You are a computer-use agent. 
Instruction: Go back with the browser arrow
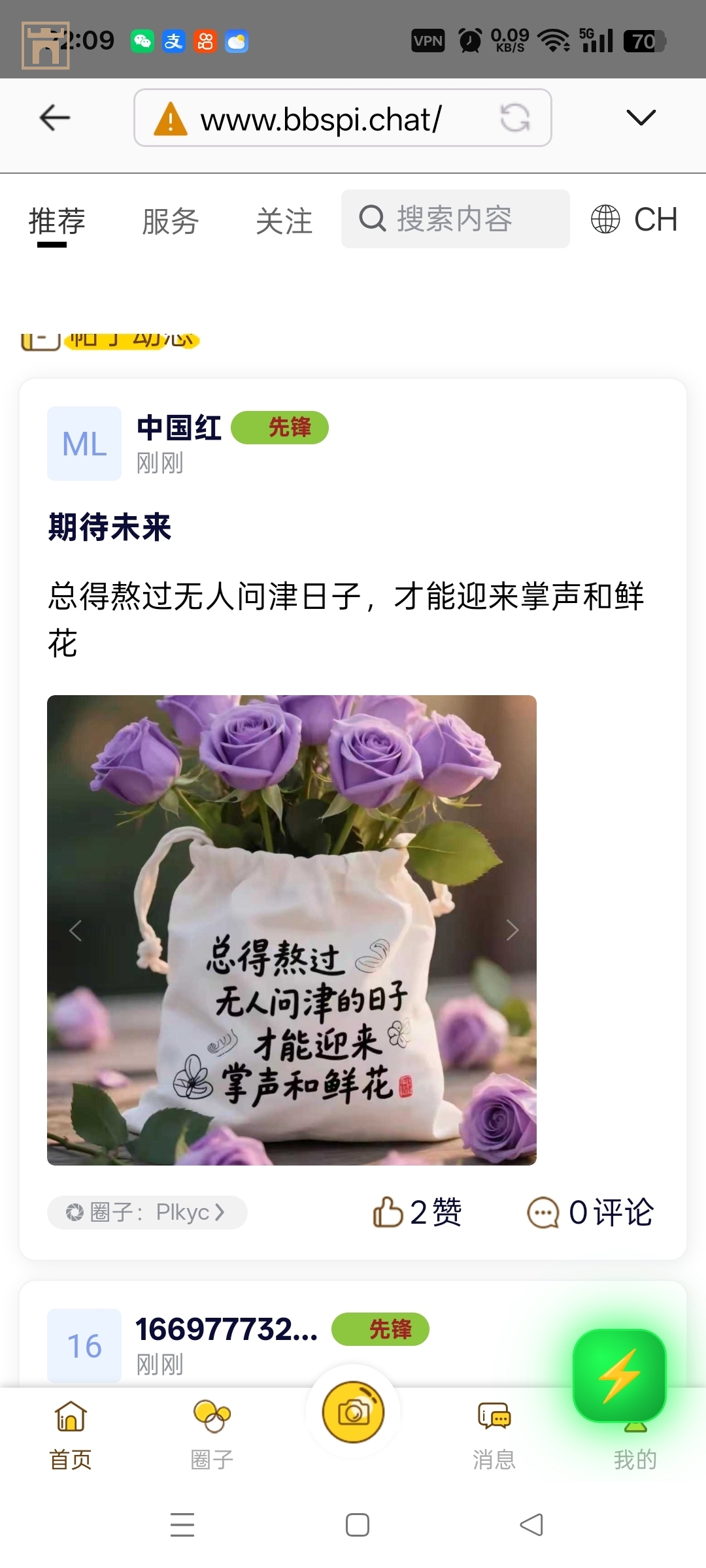(55, 118)
